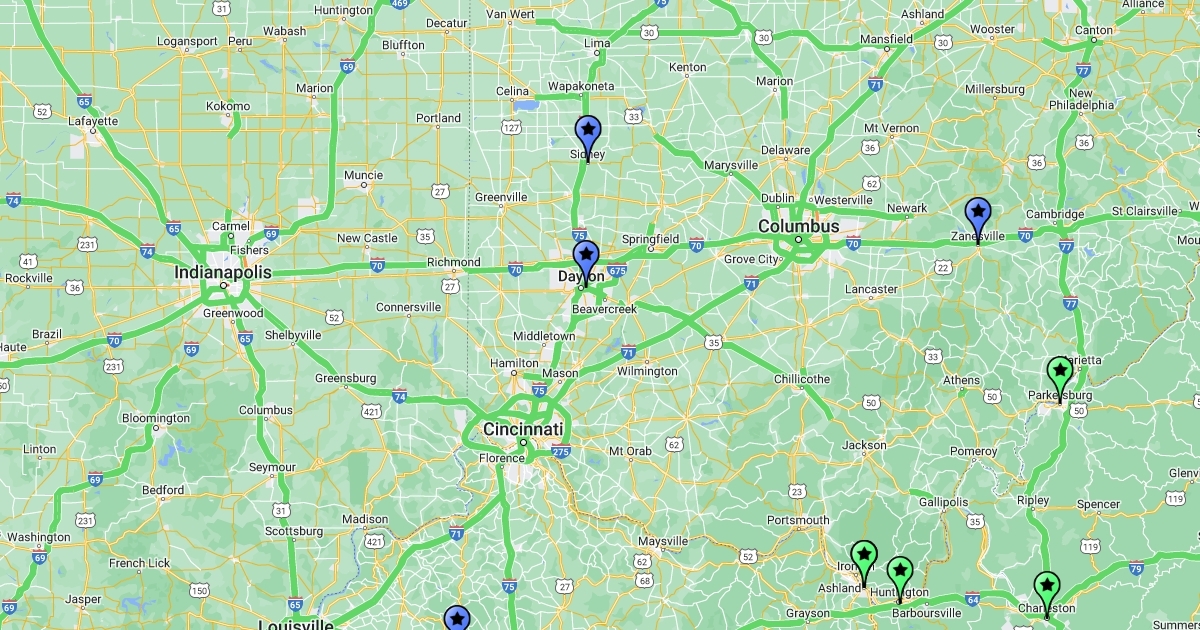
Task: Tap the blue marker at Dayton
Action: coord(586,257)
